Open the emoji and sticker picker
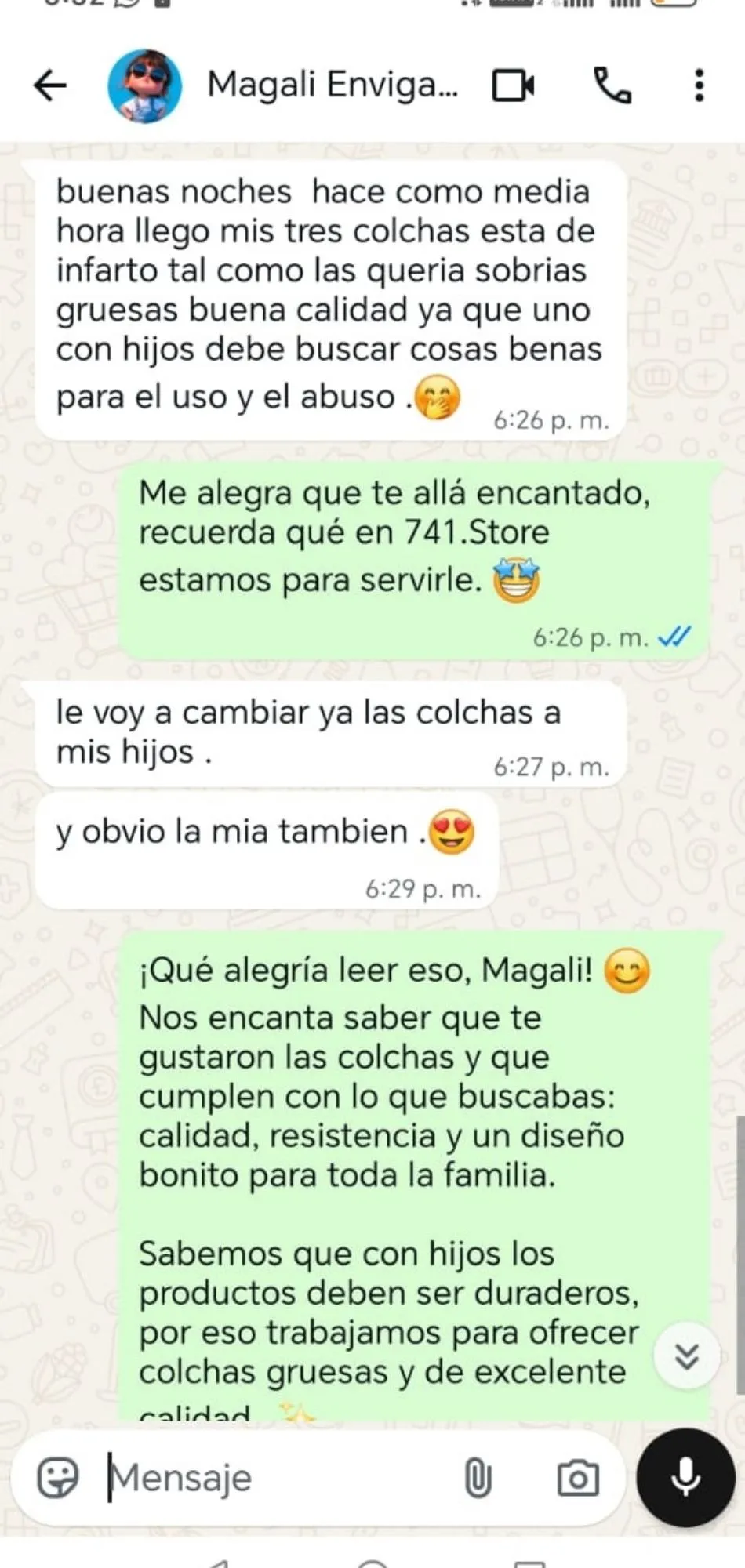745x1568 pixels. click(x=58, y=1478)
